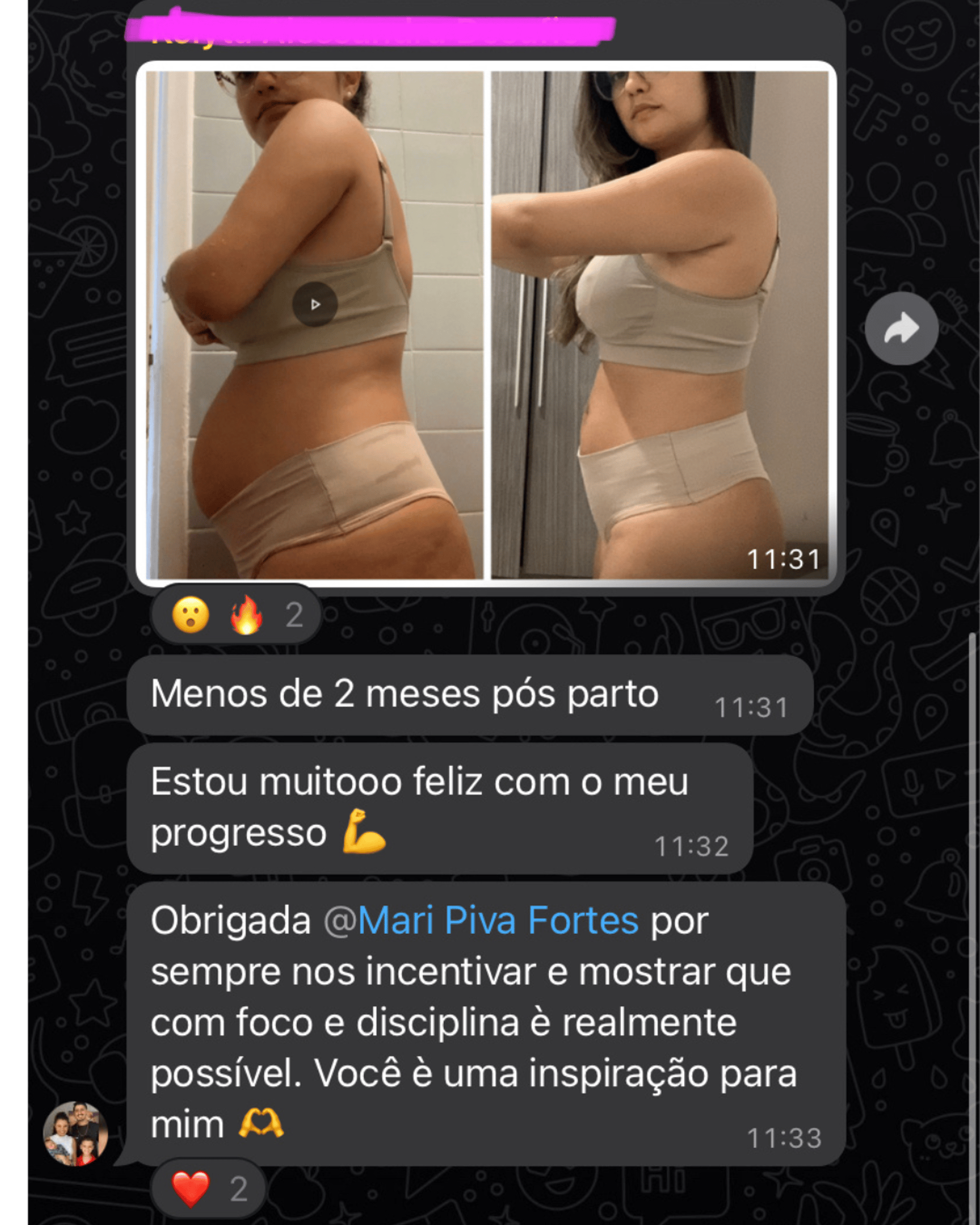Viewport: 980px width, 1225px height.
Task: Open the Mari Piva Fortes mention
Action: pos(498,921)
